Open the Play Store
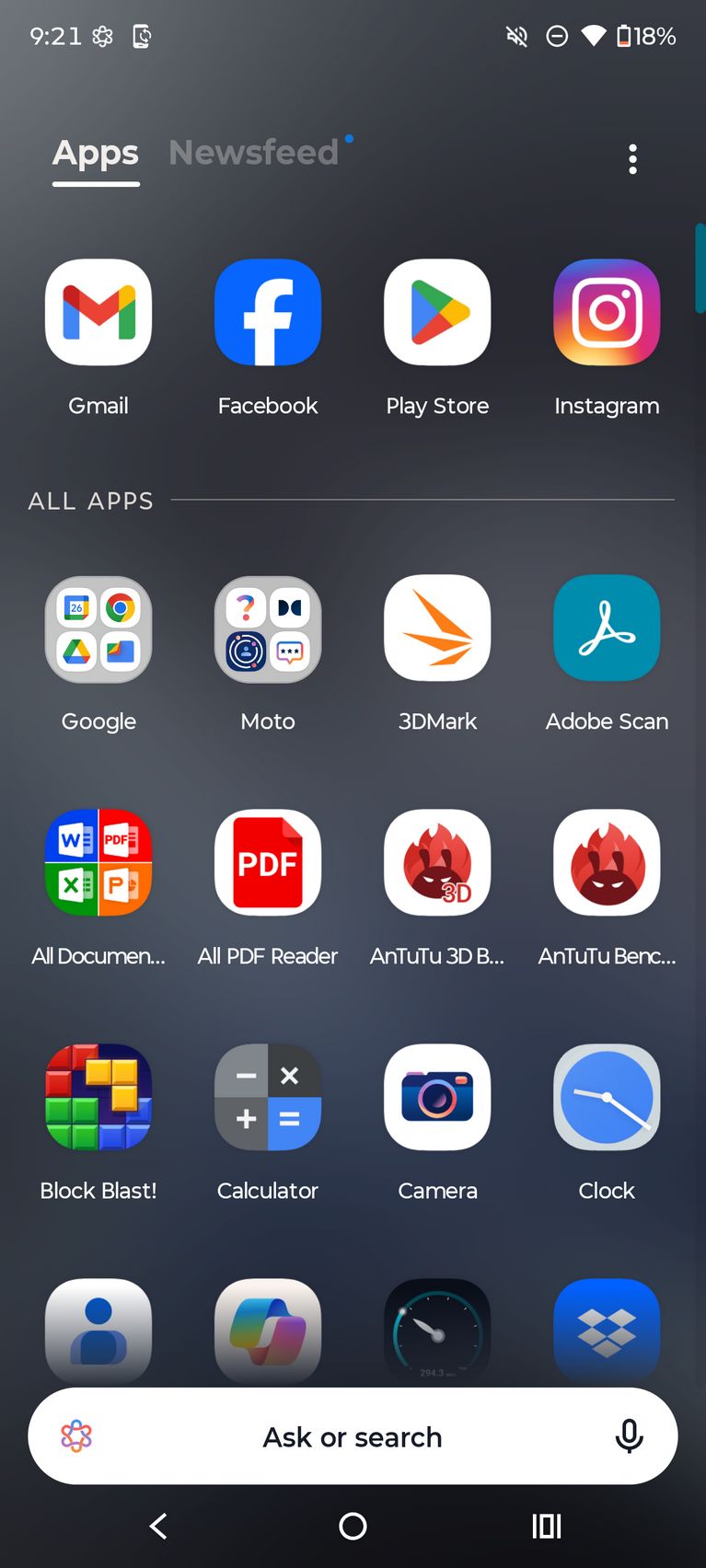 (437, 313)
